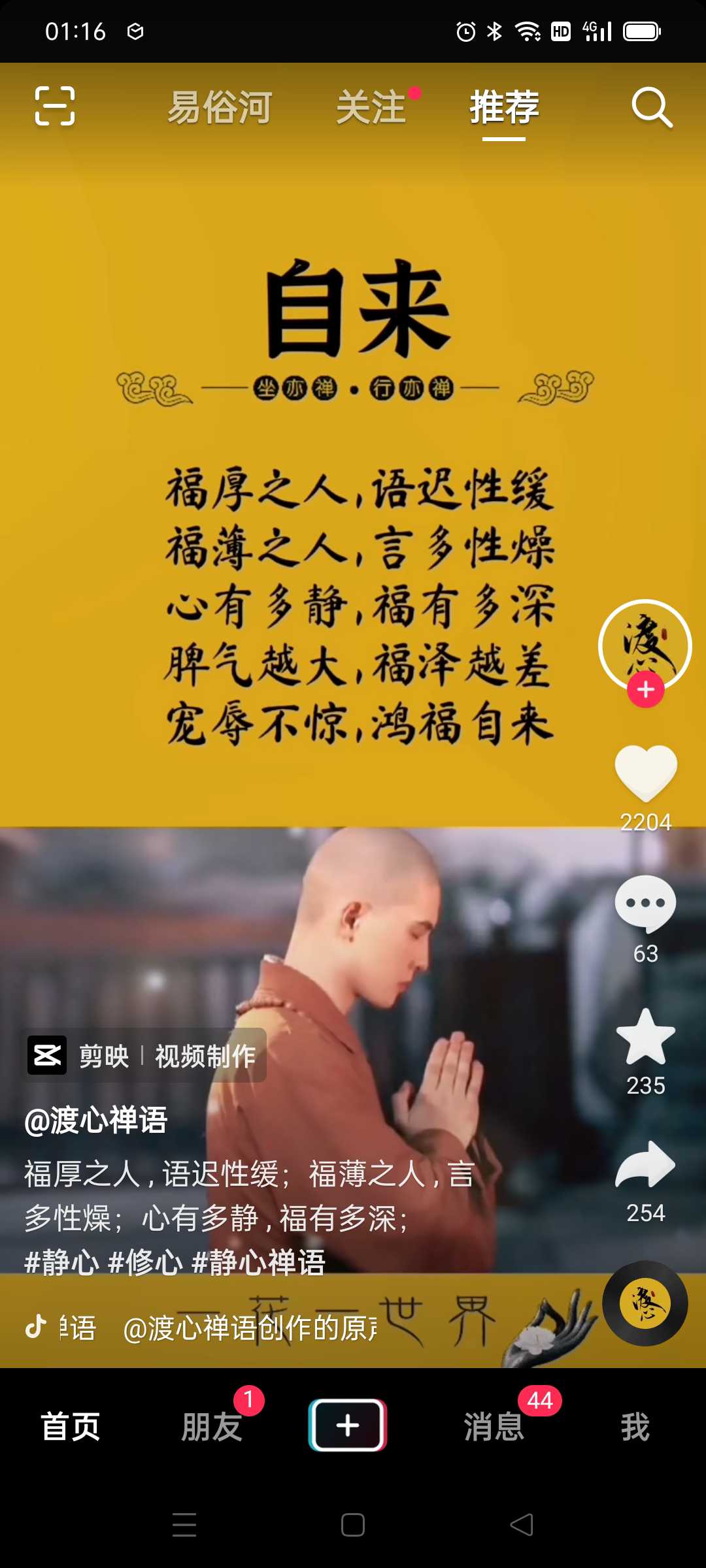Open search with the magnifier icon
This screenshot has height=1568, width=706.
tap(652, 107)
